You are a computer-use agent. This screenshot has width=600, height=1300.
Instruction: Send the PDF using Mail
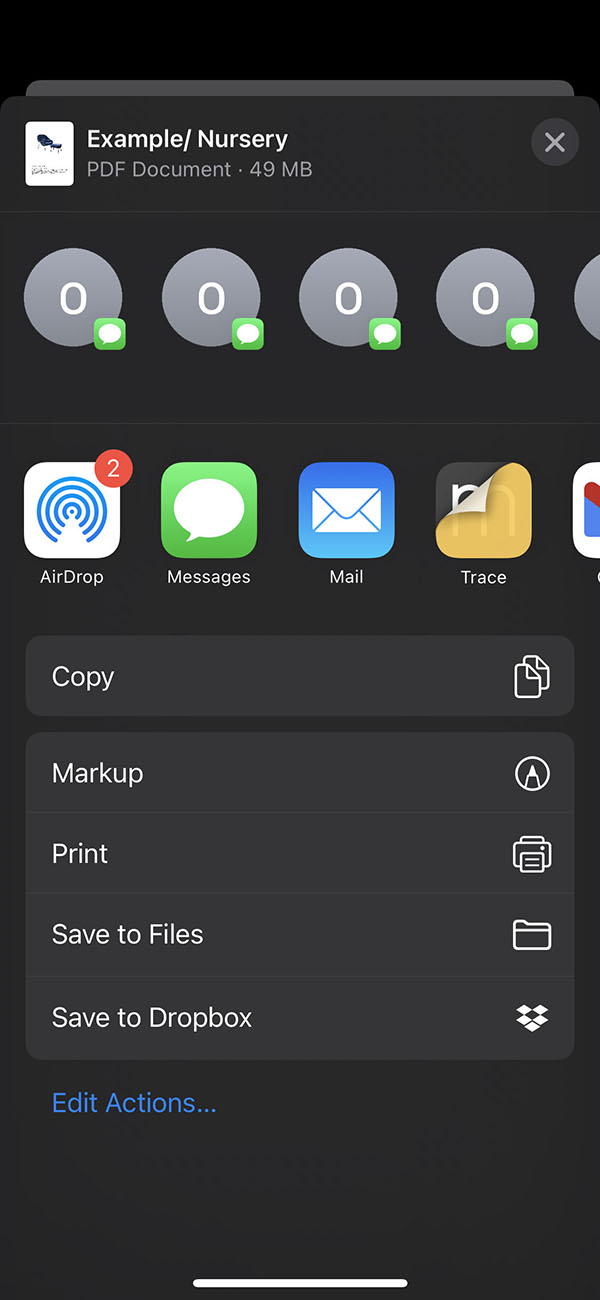tap(346, 510)
